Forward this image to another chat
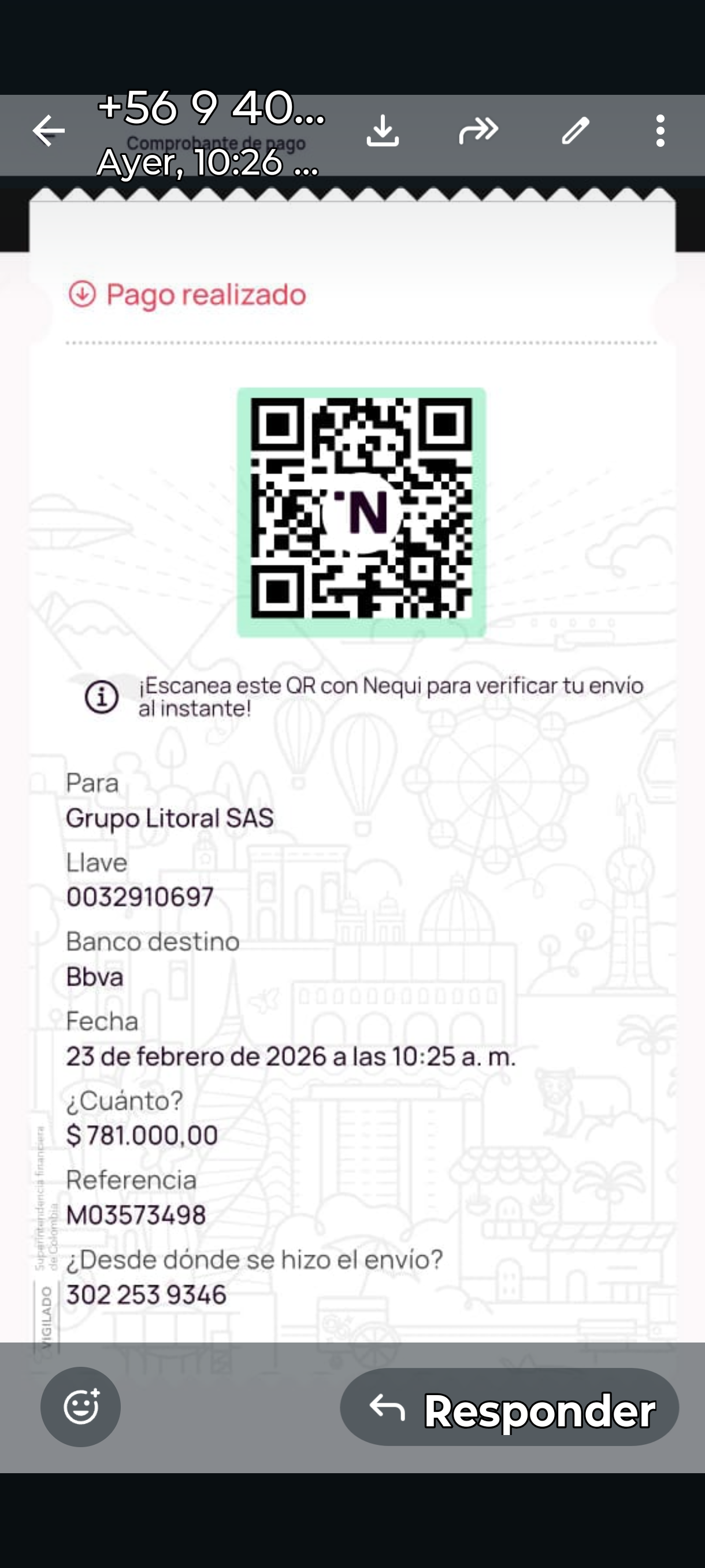The width and height of the screenshot is (705, 1568). pyautogui.click(x=478, y=131)
